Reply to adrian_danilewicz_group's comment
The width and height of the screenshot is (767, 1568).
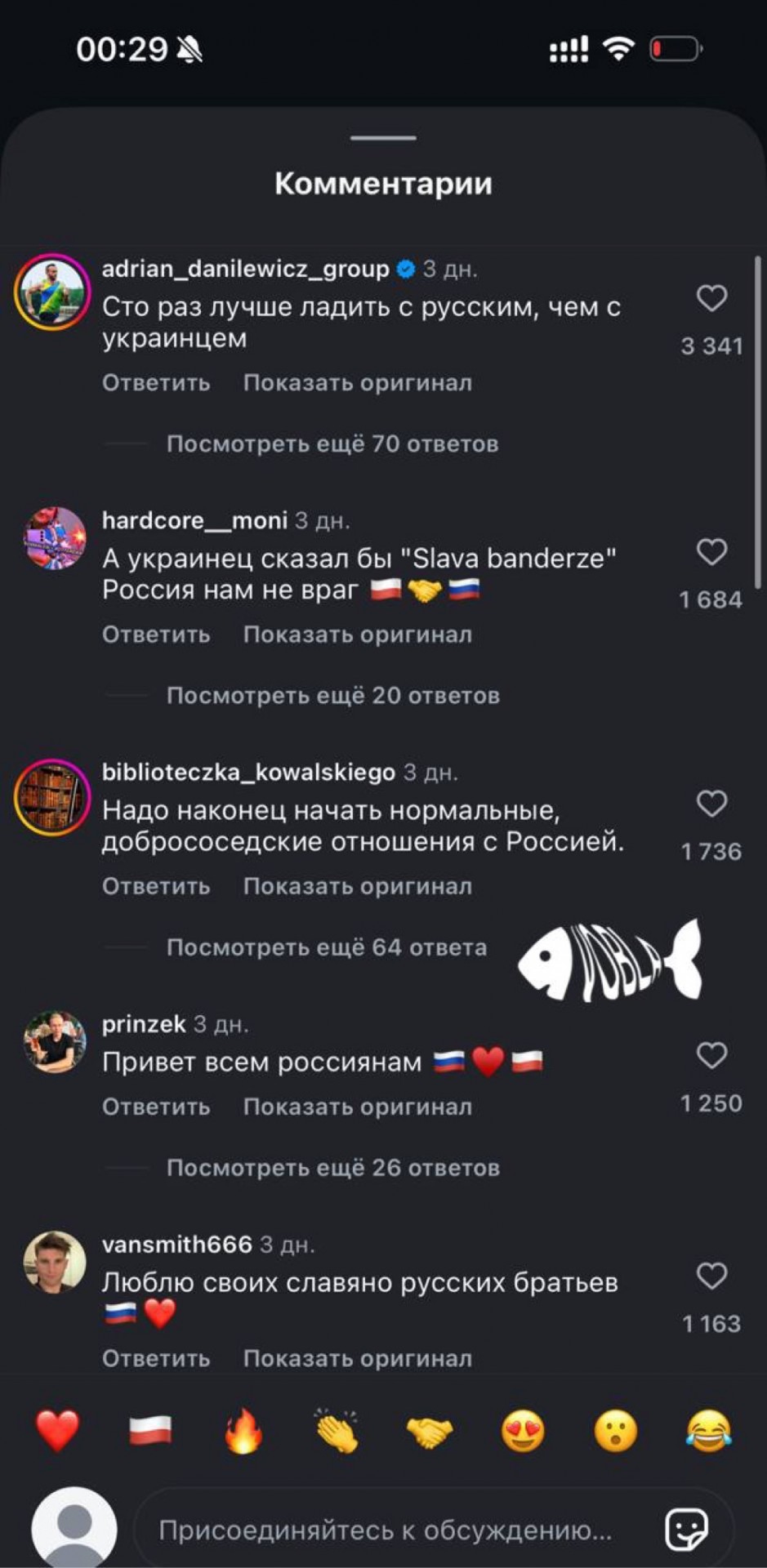[x=156, y=383]
